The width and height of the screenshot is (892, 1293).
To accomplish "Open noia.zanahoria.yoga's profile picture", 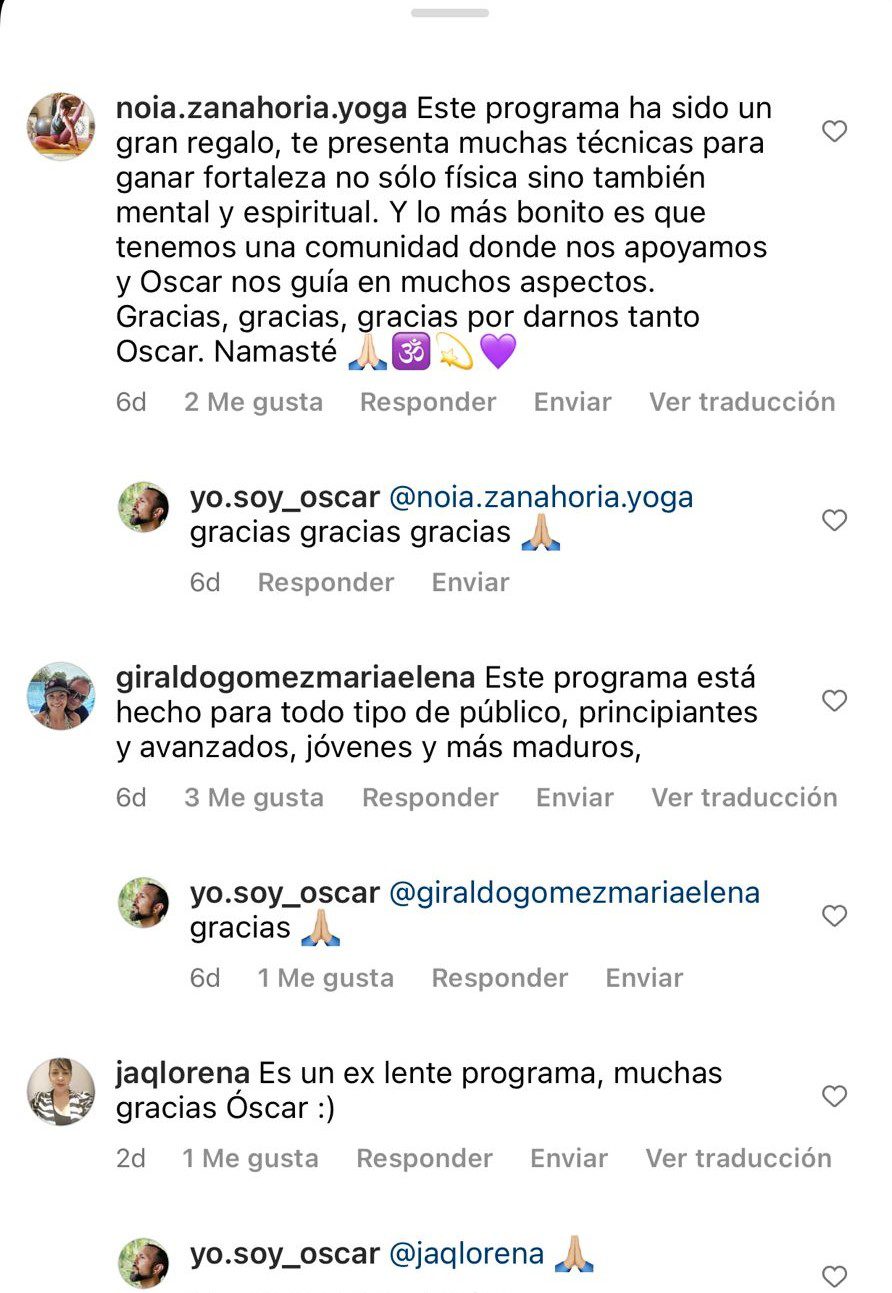I will 61,126.
